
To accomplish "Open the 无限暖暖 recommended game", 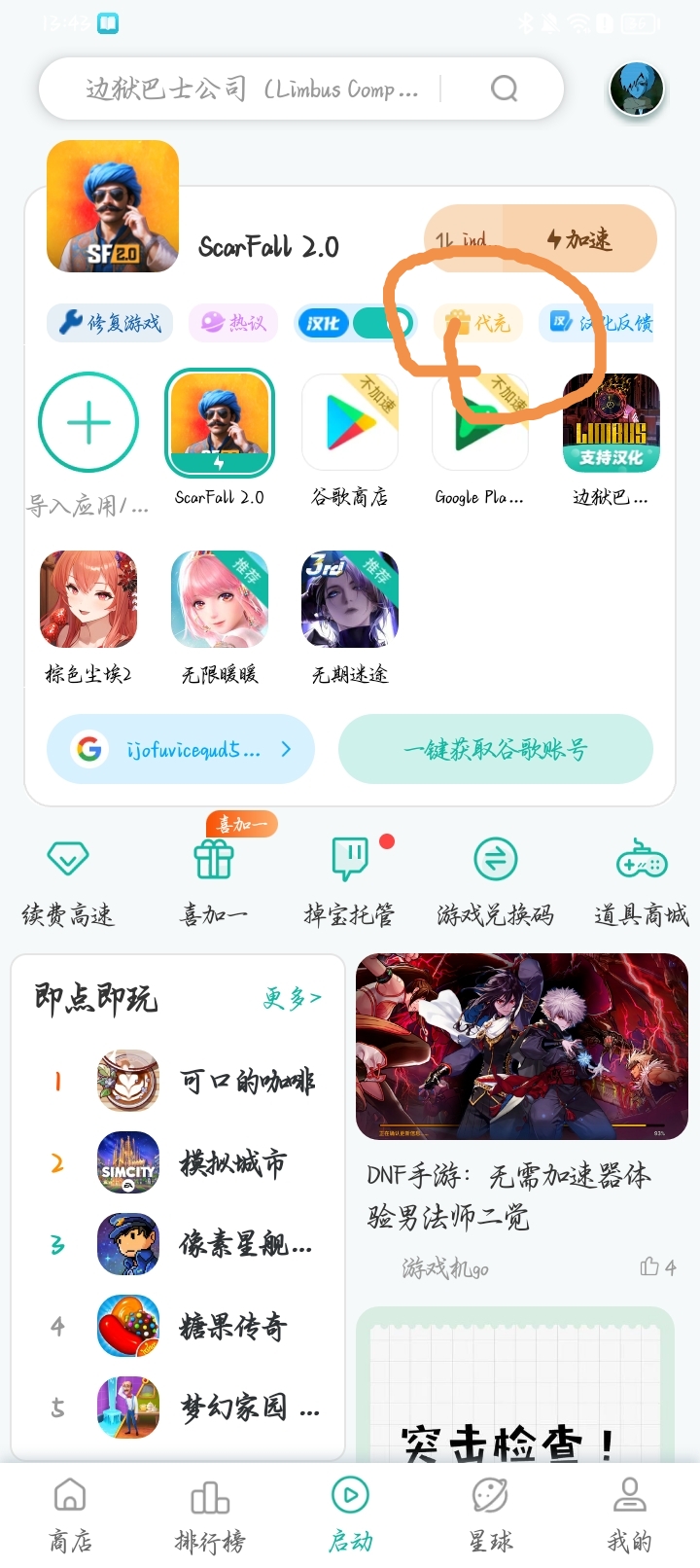I will 220,600.
